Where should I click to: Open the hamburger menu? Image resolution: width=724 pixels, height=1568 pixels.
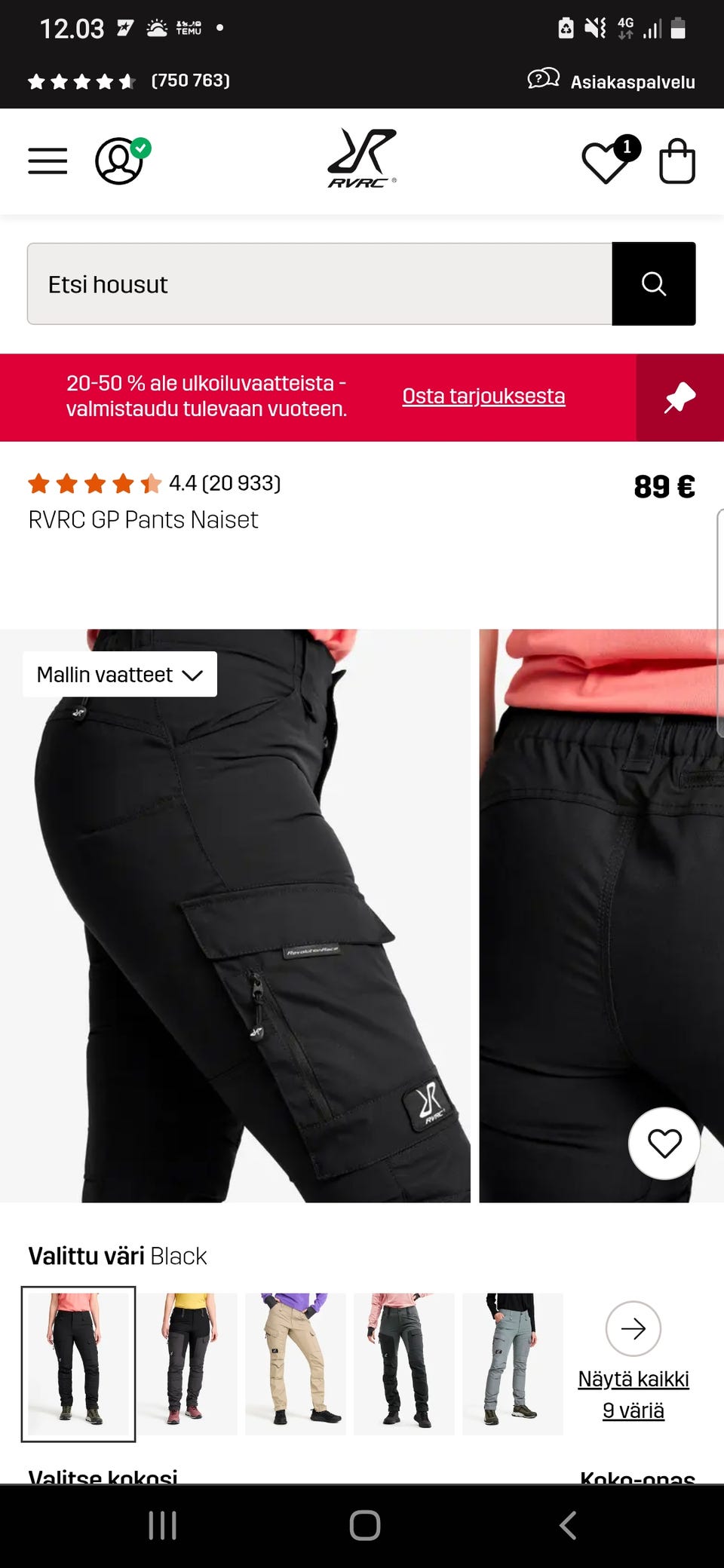[x=48, y=161]
